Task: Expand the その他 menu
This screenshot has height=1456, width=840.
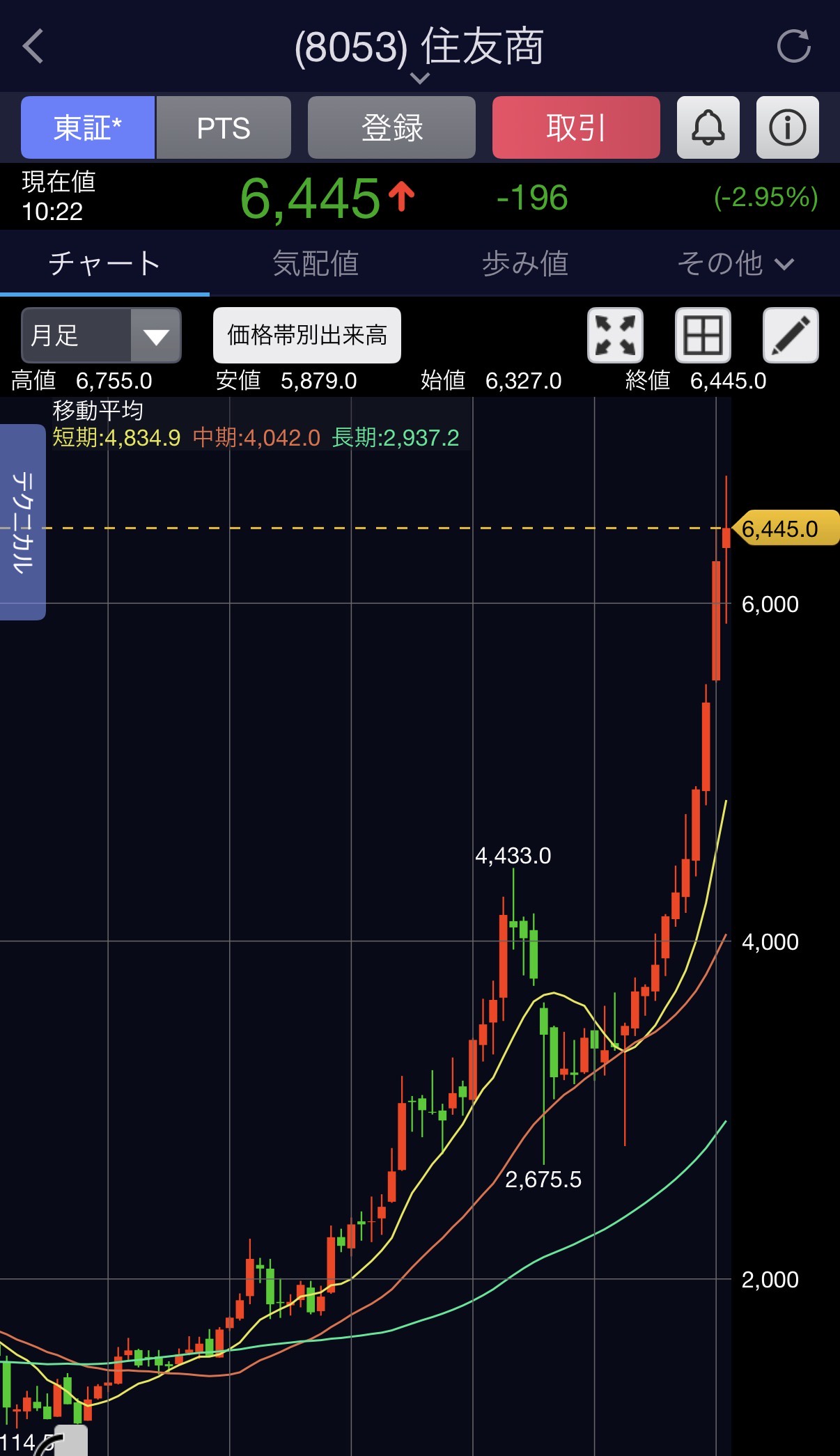Action: (735, 264)
